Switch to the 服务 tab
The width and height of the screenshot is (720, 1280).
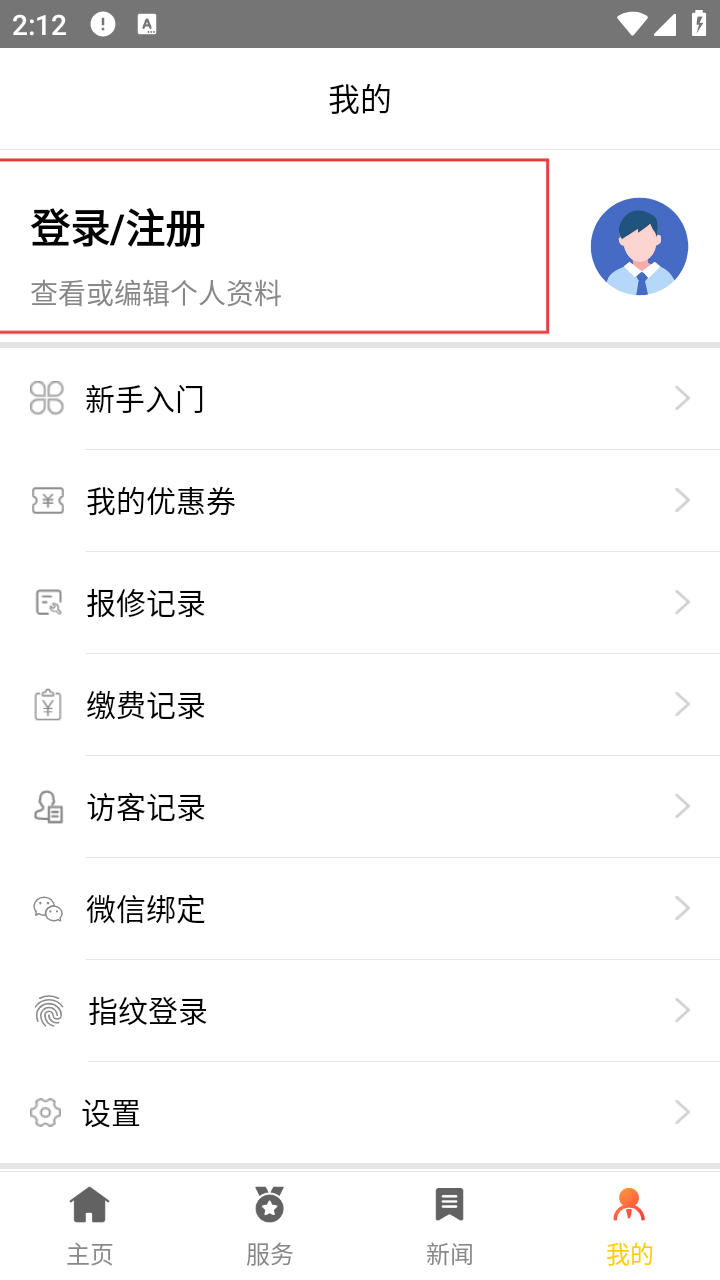(x=270, y=1226)
